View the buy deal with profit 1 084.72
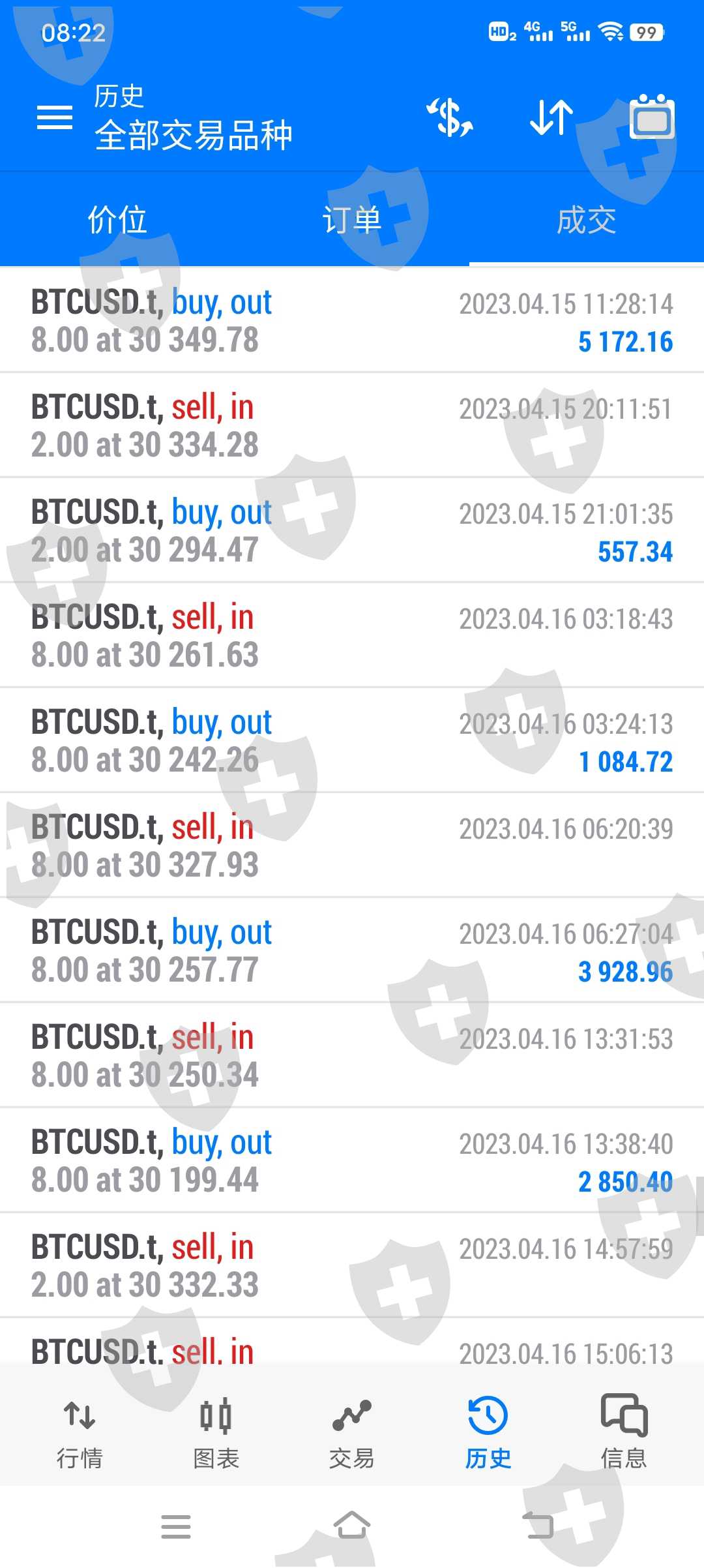The image size is (704, 1568). [x=352, y=740]
